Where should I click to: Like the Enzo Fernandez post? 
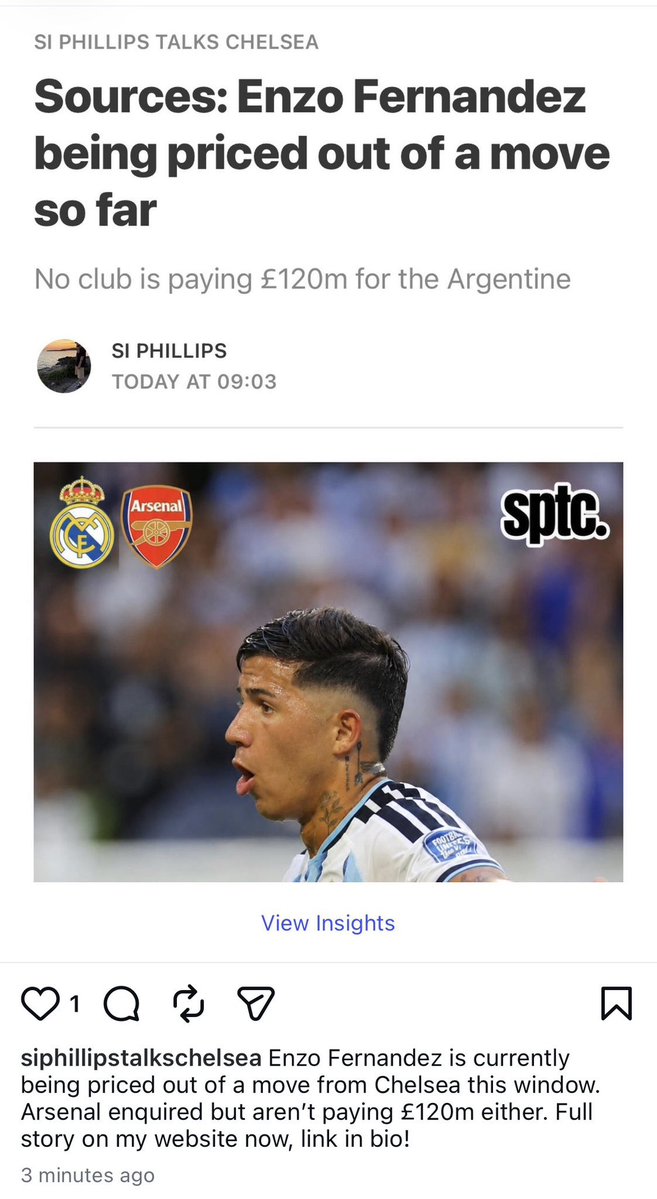tap(41, 1004)
